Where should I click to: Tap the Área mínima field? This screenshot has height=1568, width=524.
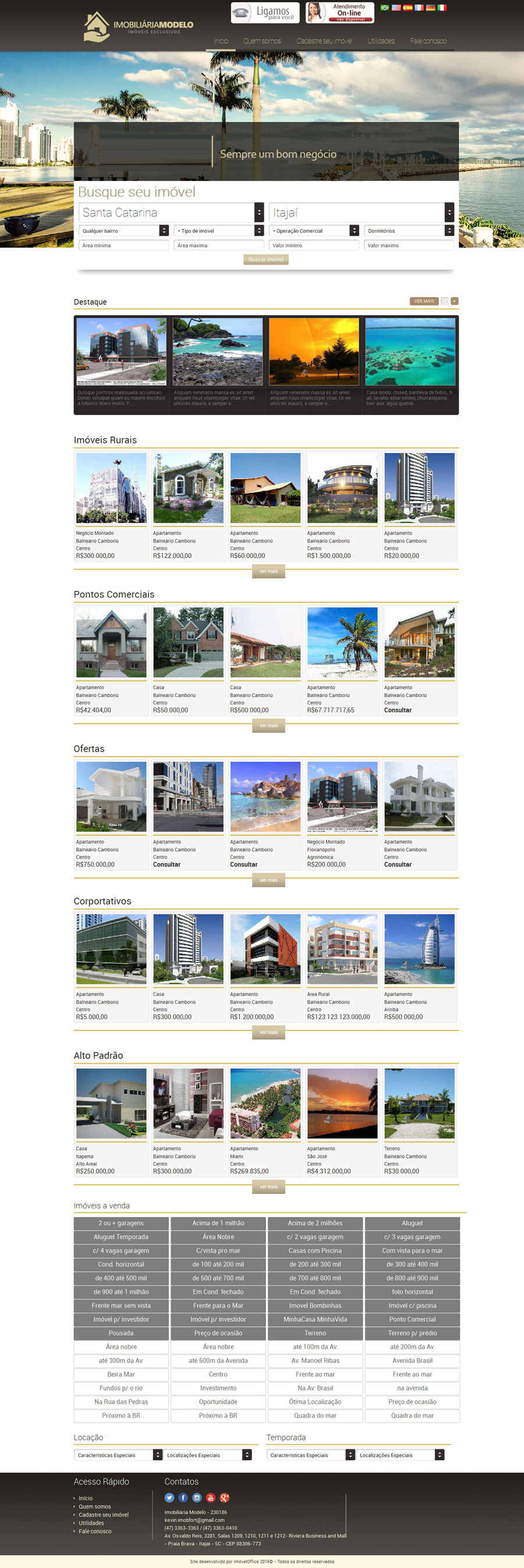click(123, 246)
